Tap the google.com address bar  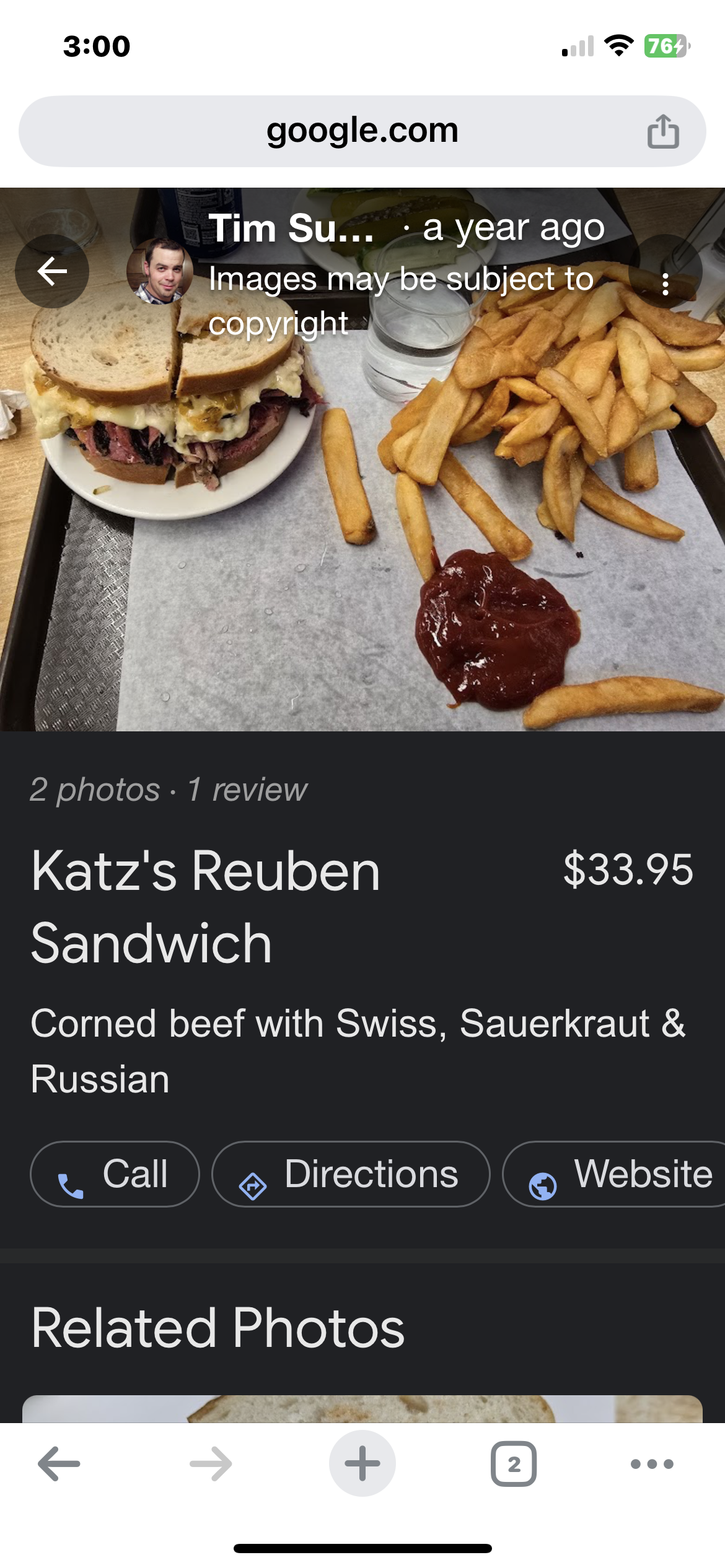[362, 131]
